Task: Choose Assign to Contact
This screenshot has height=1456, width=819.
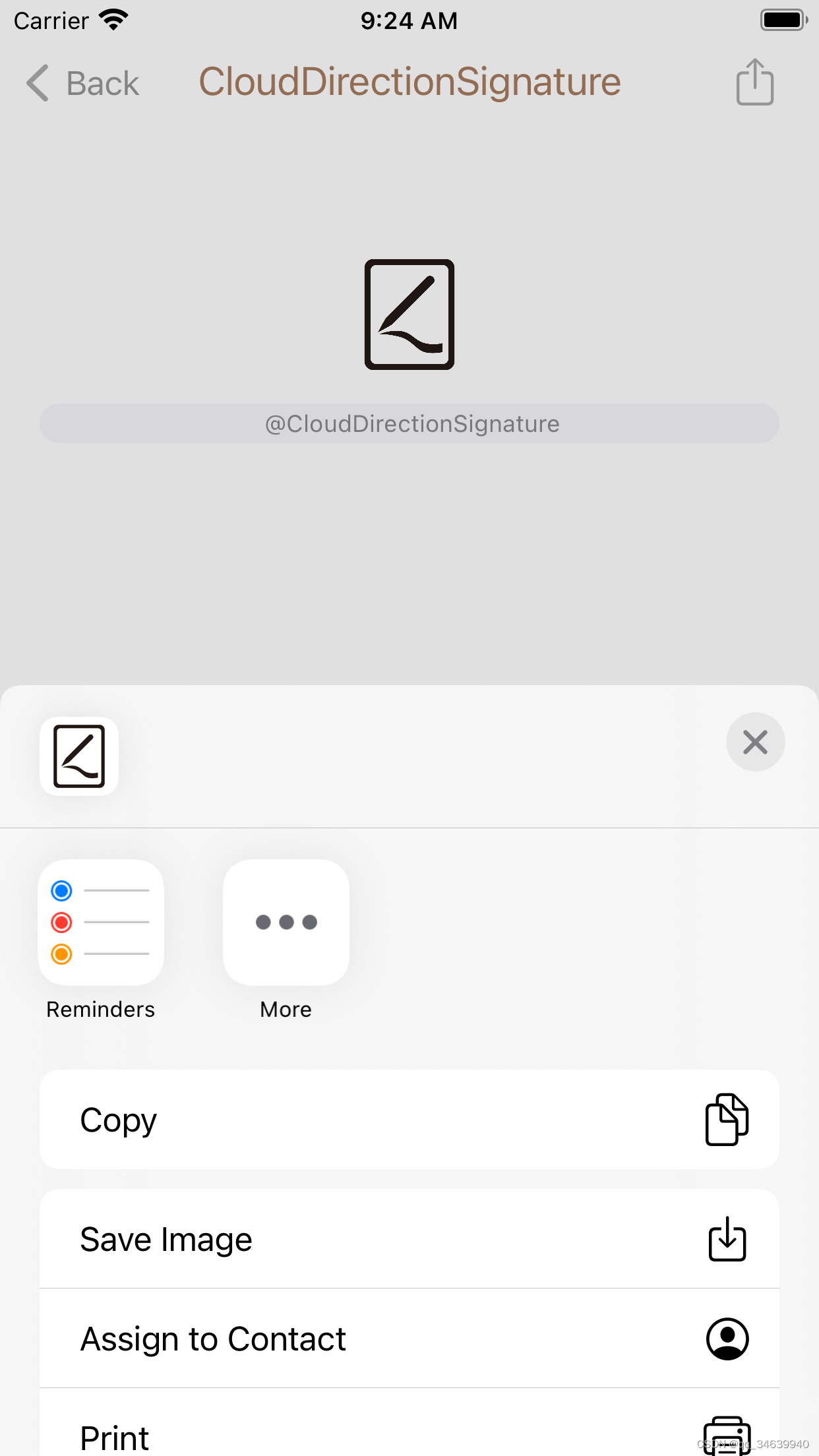Action: (x=409, y=1339)
